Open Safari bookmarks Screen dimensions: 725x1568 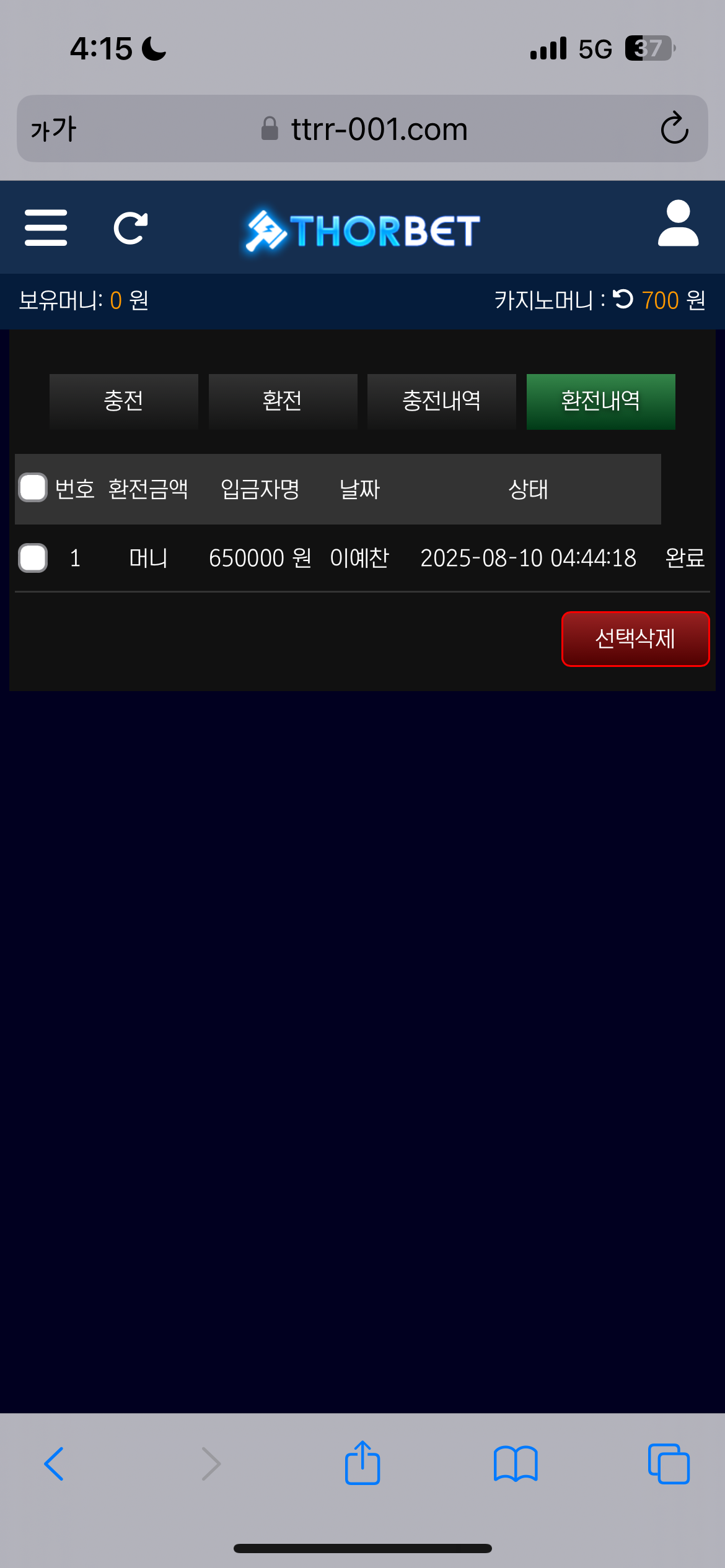516,1464
